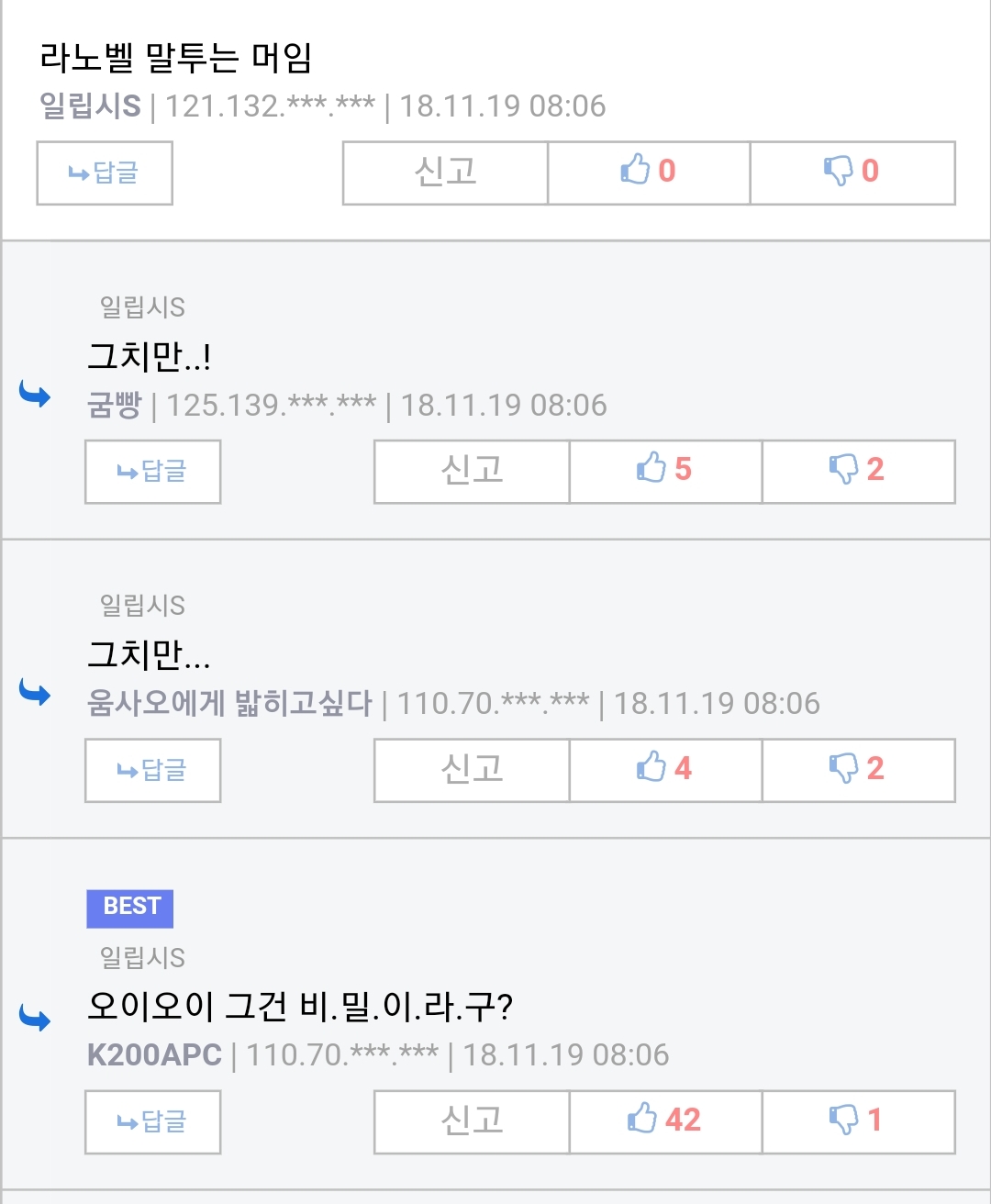Report 굼빵's comment
This screenshot has height=1204, width=991.
point(472,472)
